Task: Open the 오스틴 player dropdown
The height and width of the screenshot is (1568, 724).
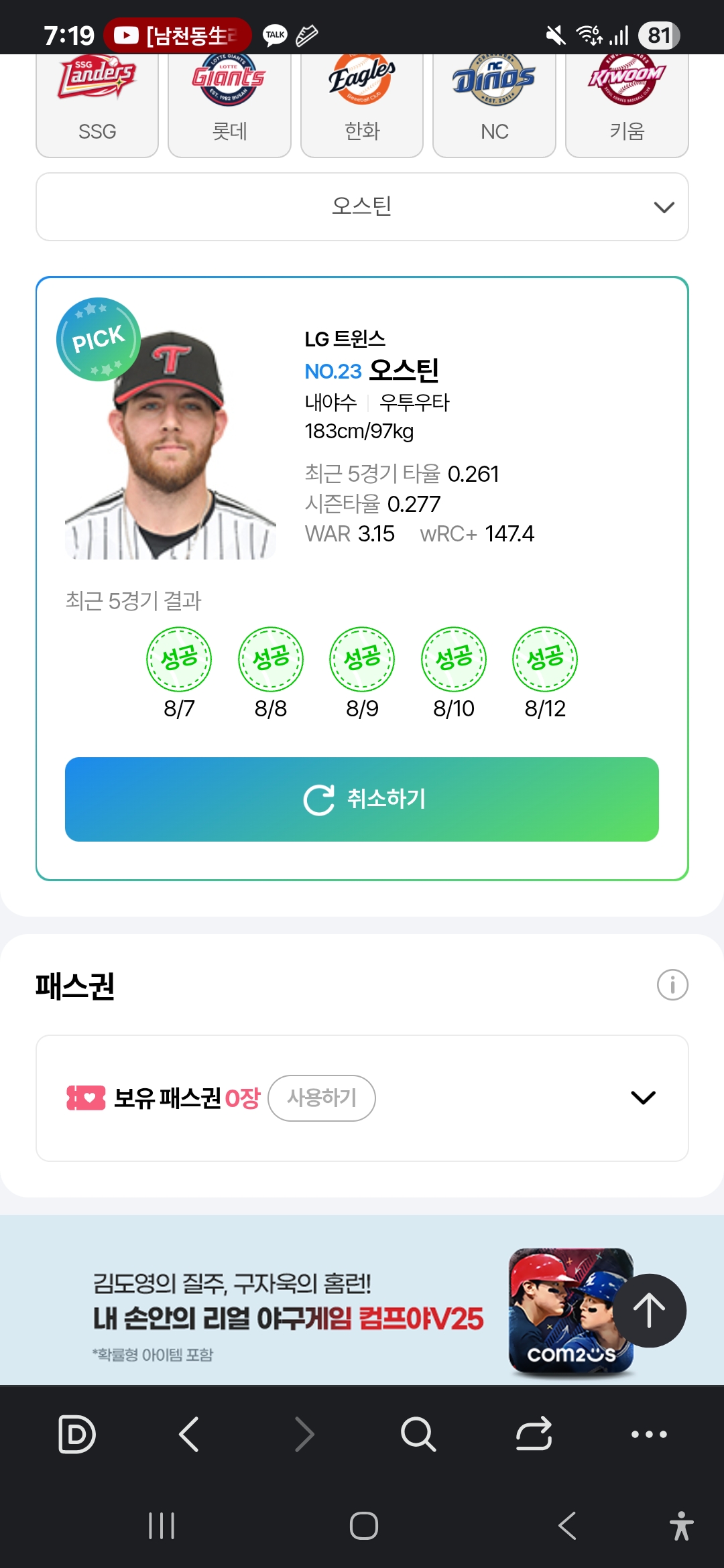Action: click(x=362, y=206)
